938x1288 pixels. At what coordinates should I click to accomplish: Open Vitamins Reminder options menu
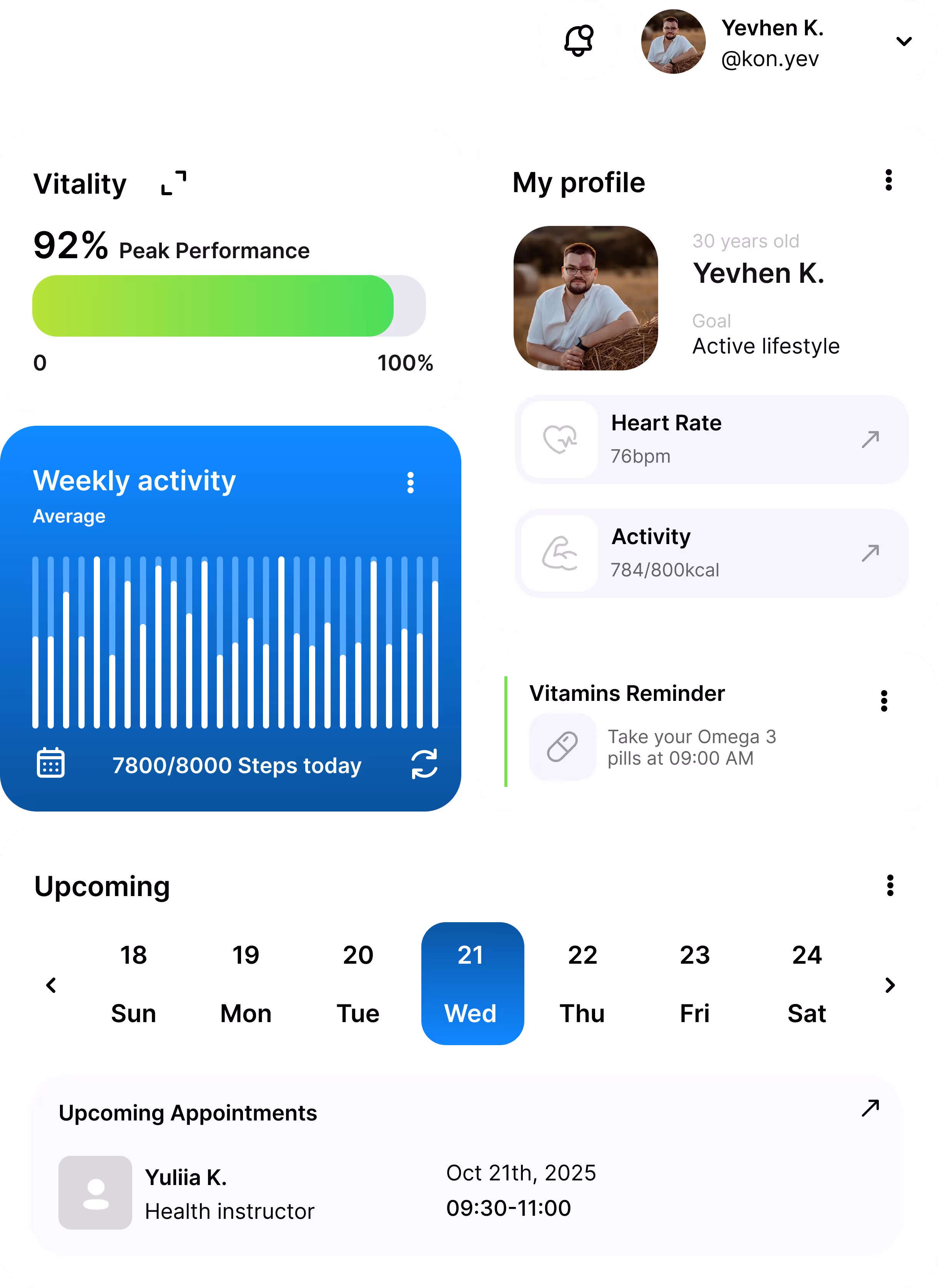884,701
